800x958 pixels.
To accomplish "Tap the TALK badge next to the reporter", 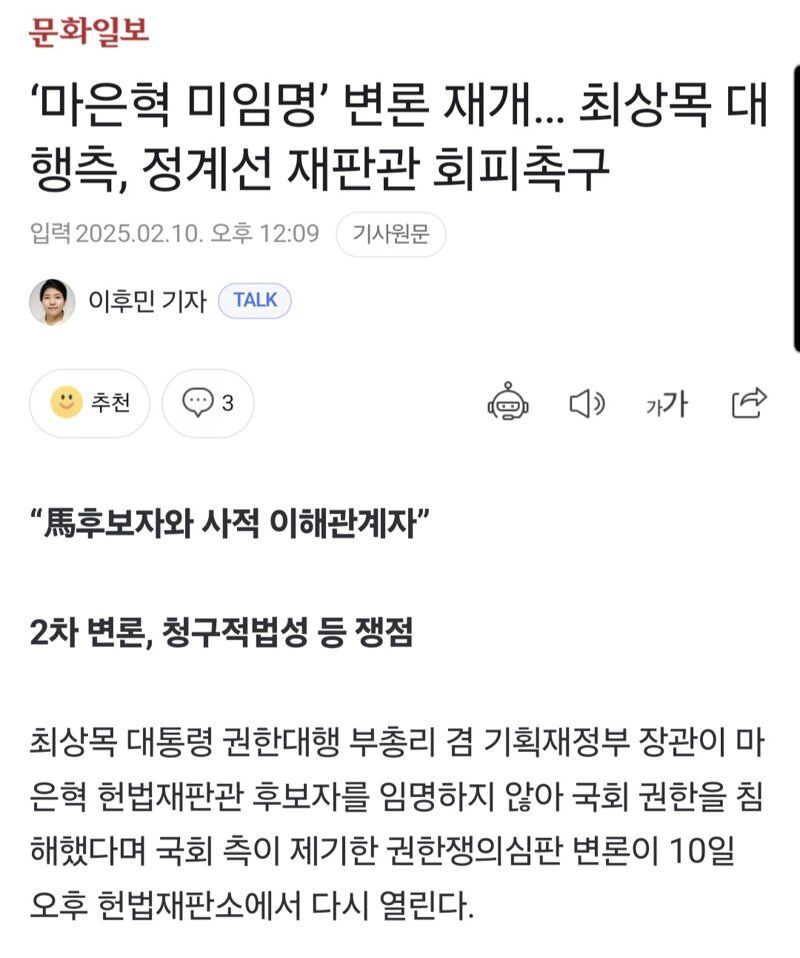I will [x=254, y=300].
